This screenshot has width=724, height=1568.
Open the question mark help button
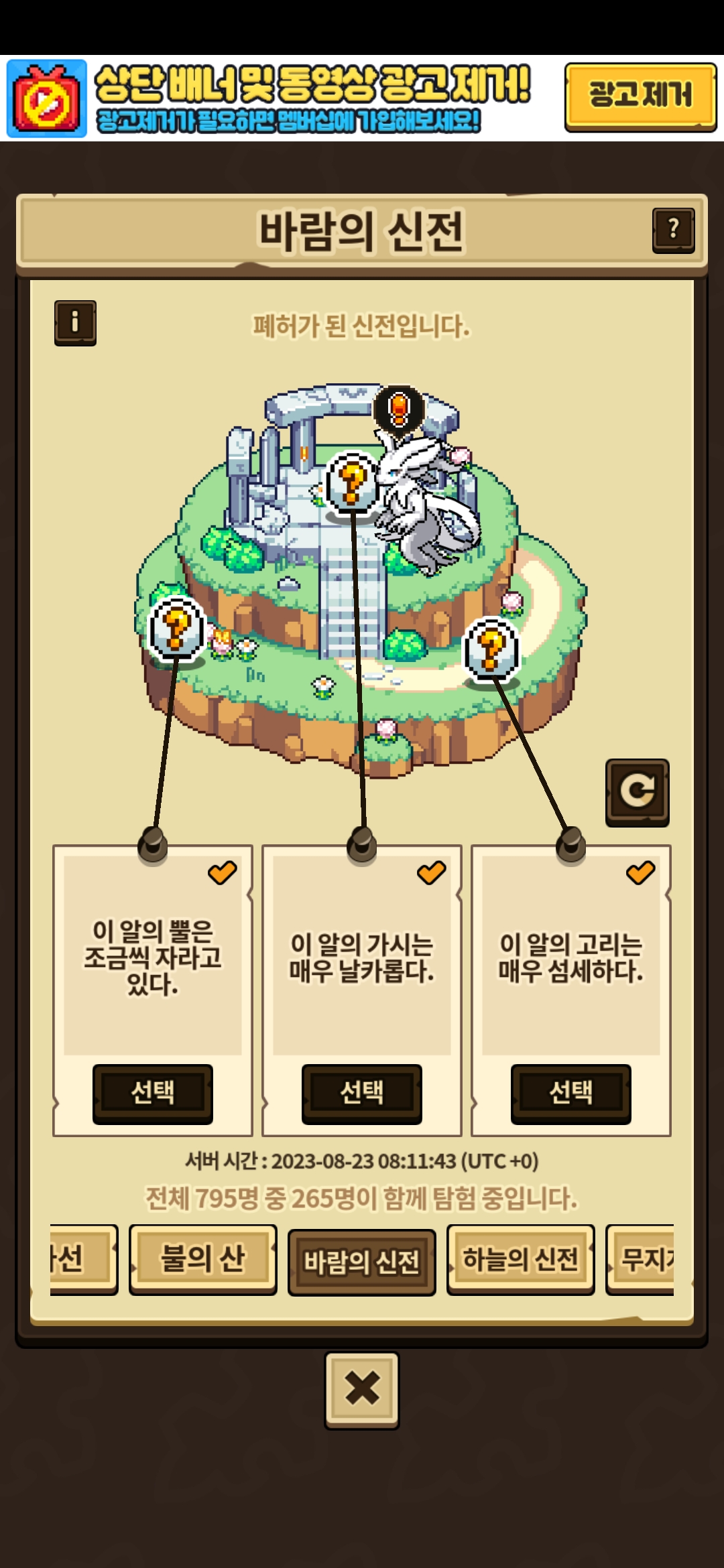pyautogui.click(x=673, y=230)
